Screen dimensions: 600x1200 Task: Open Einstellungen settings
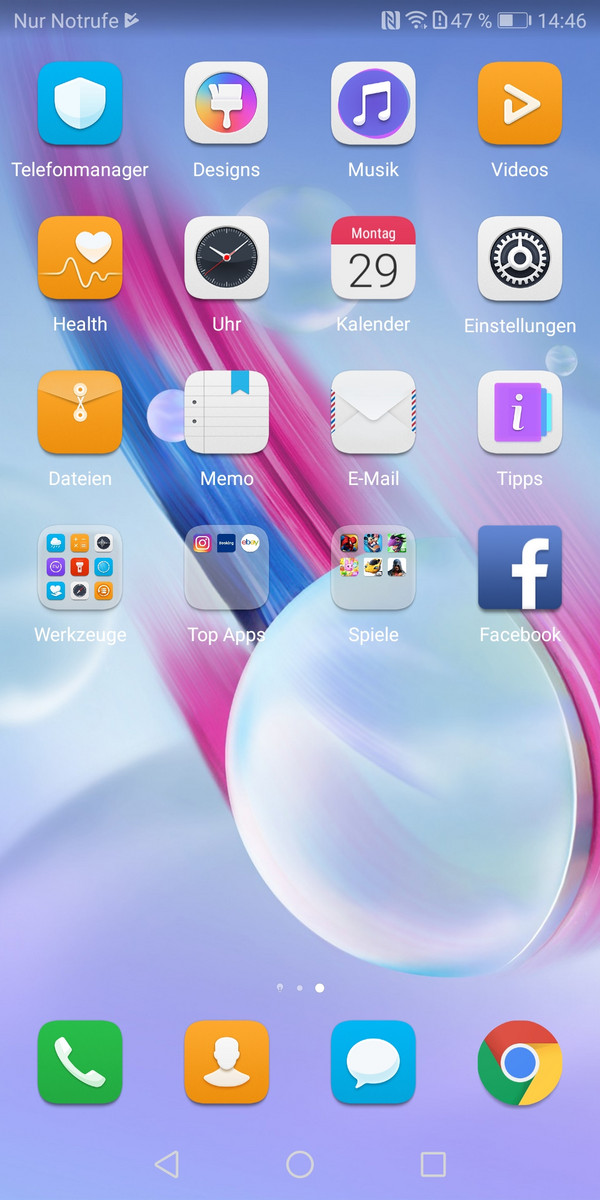tap(520, 258)
